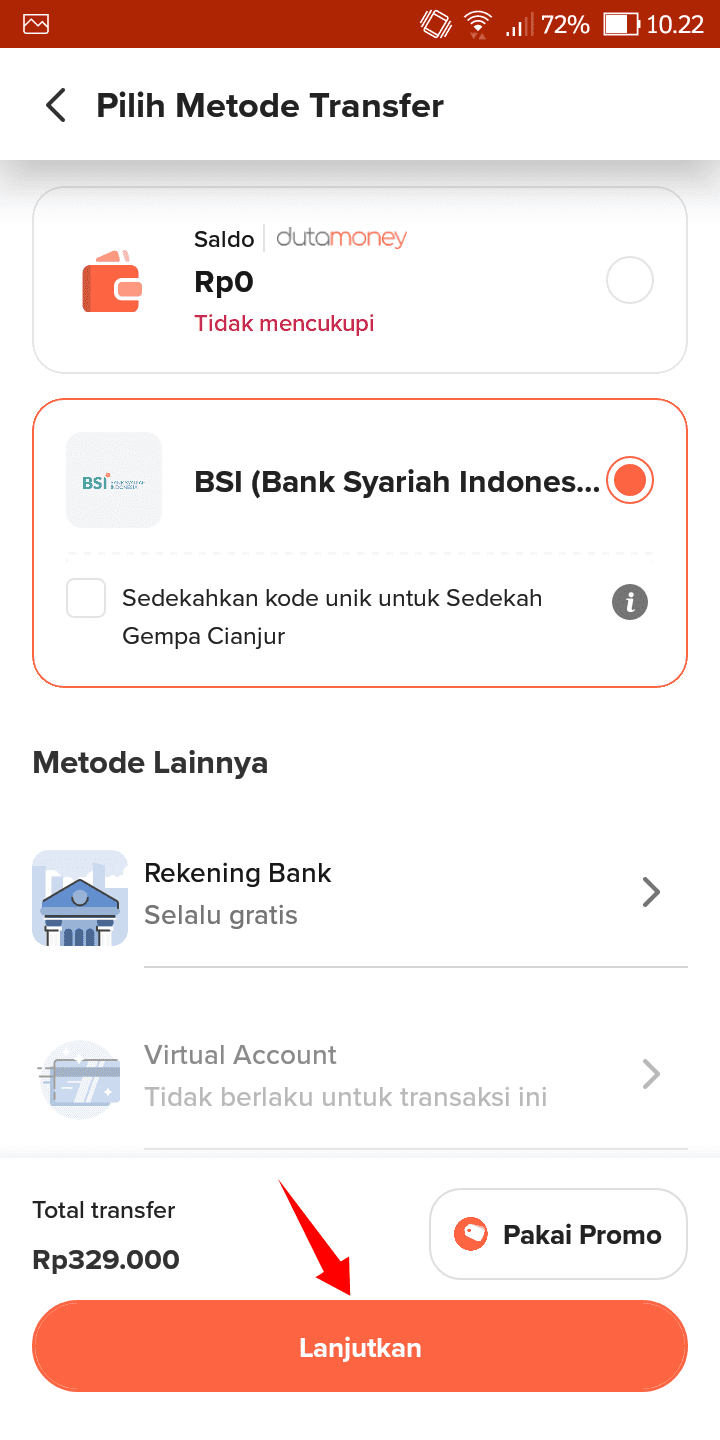Tap the info icon beside Sedekah Gempa Cianjur
Image resolution: width=720 pixels, height=1440 pixels.
630,602
